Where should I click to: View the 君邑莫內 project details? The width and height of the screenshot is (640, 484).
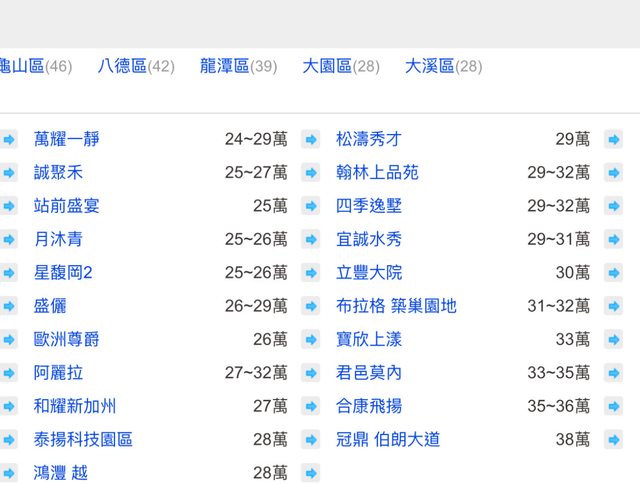pos(368,372)
